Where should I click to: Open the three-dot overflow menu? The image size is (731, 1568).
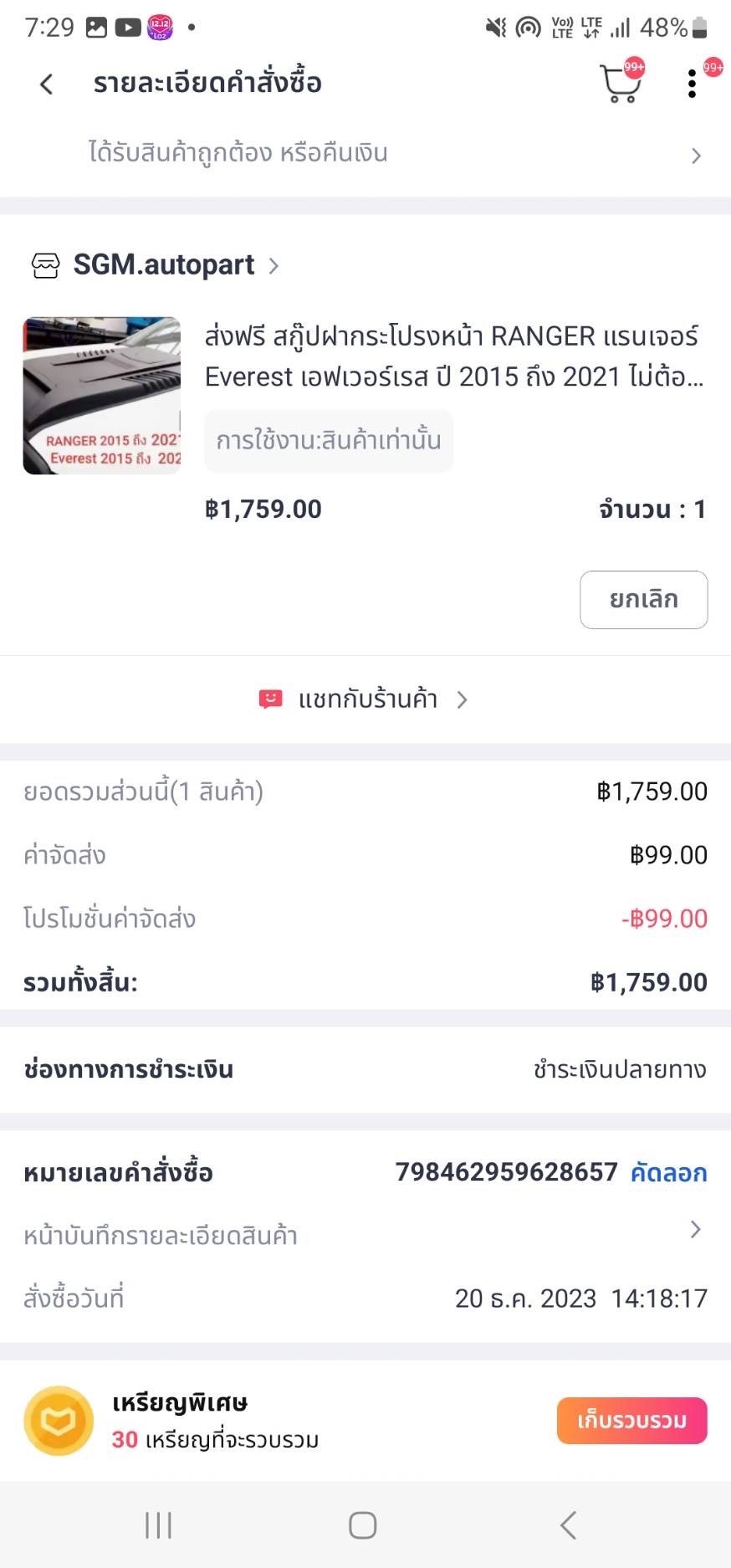coord(692,84)
